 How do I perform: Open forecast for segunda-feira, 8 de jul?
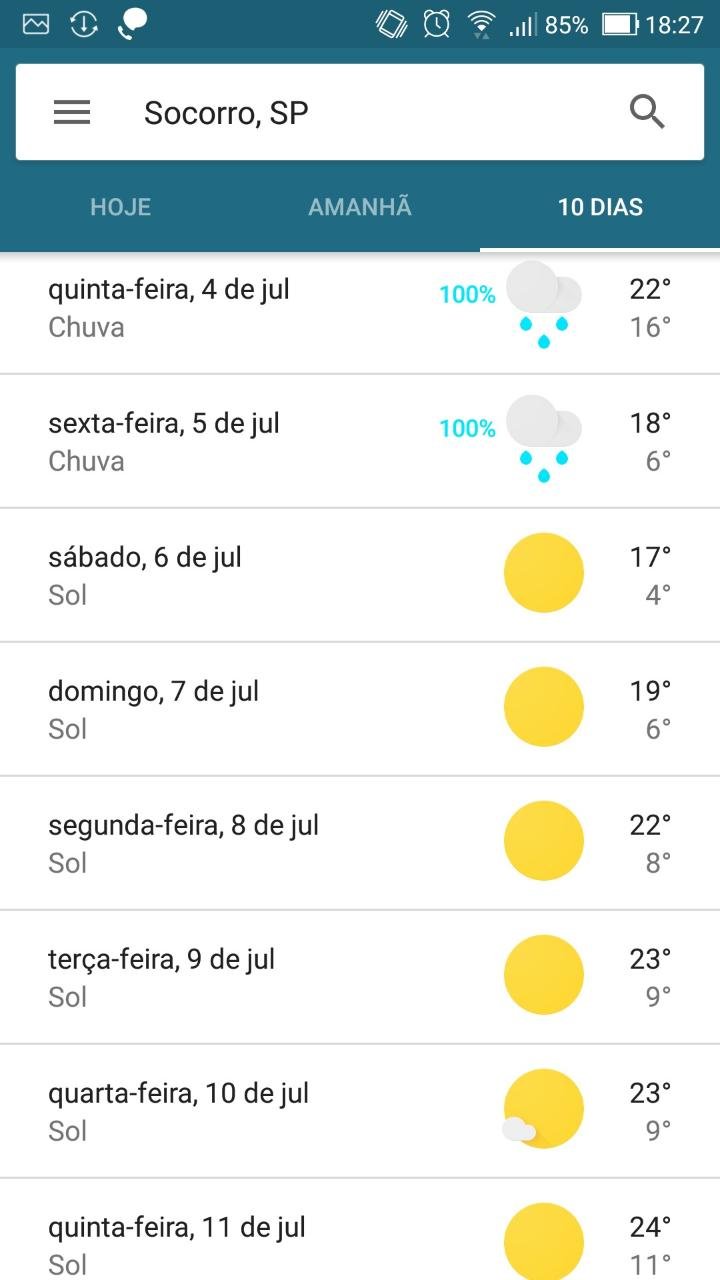[x=360, y=843]
